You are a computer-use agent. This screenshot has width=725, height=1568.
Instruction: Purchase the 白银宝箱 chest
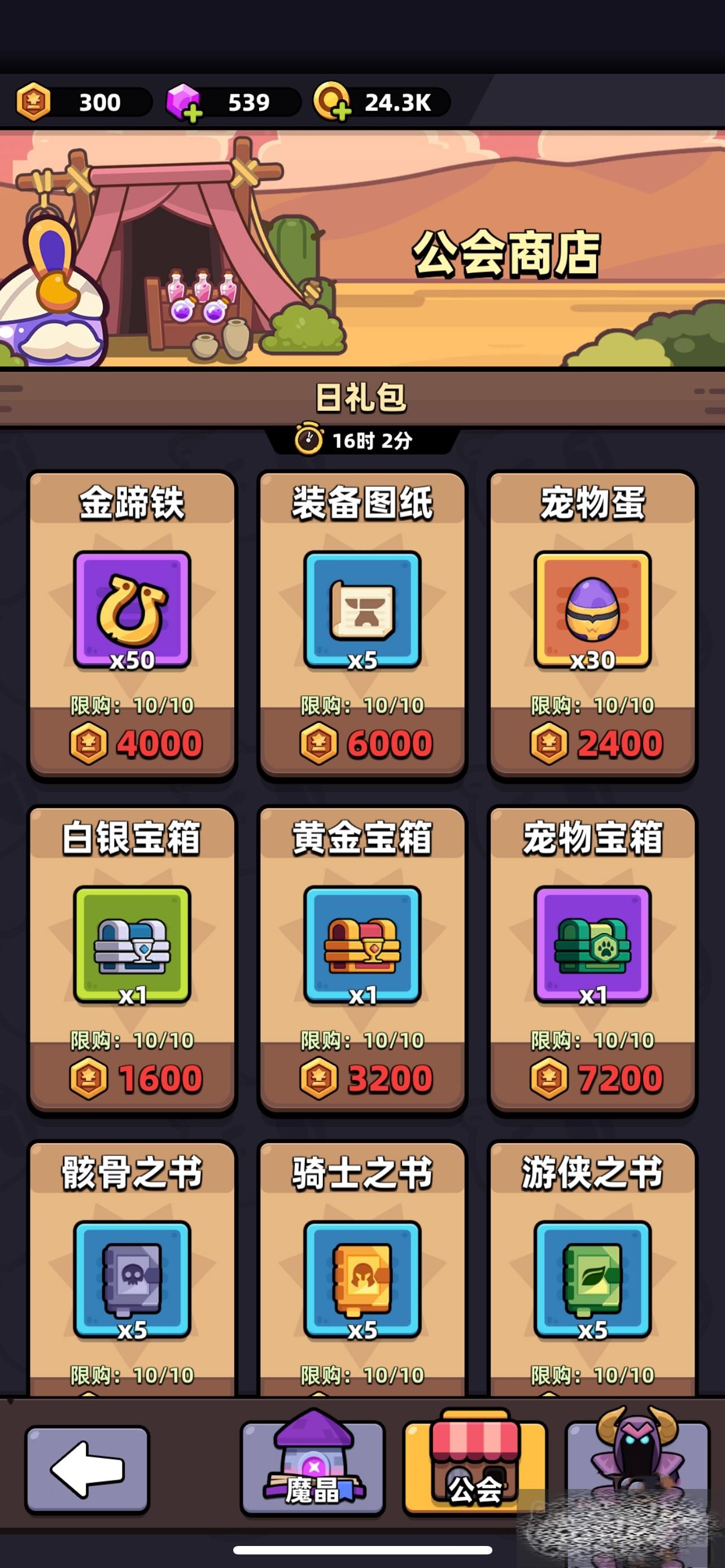click(132, 1078)
